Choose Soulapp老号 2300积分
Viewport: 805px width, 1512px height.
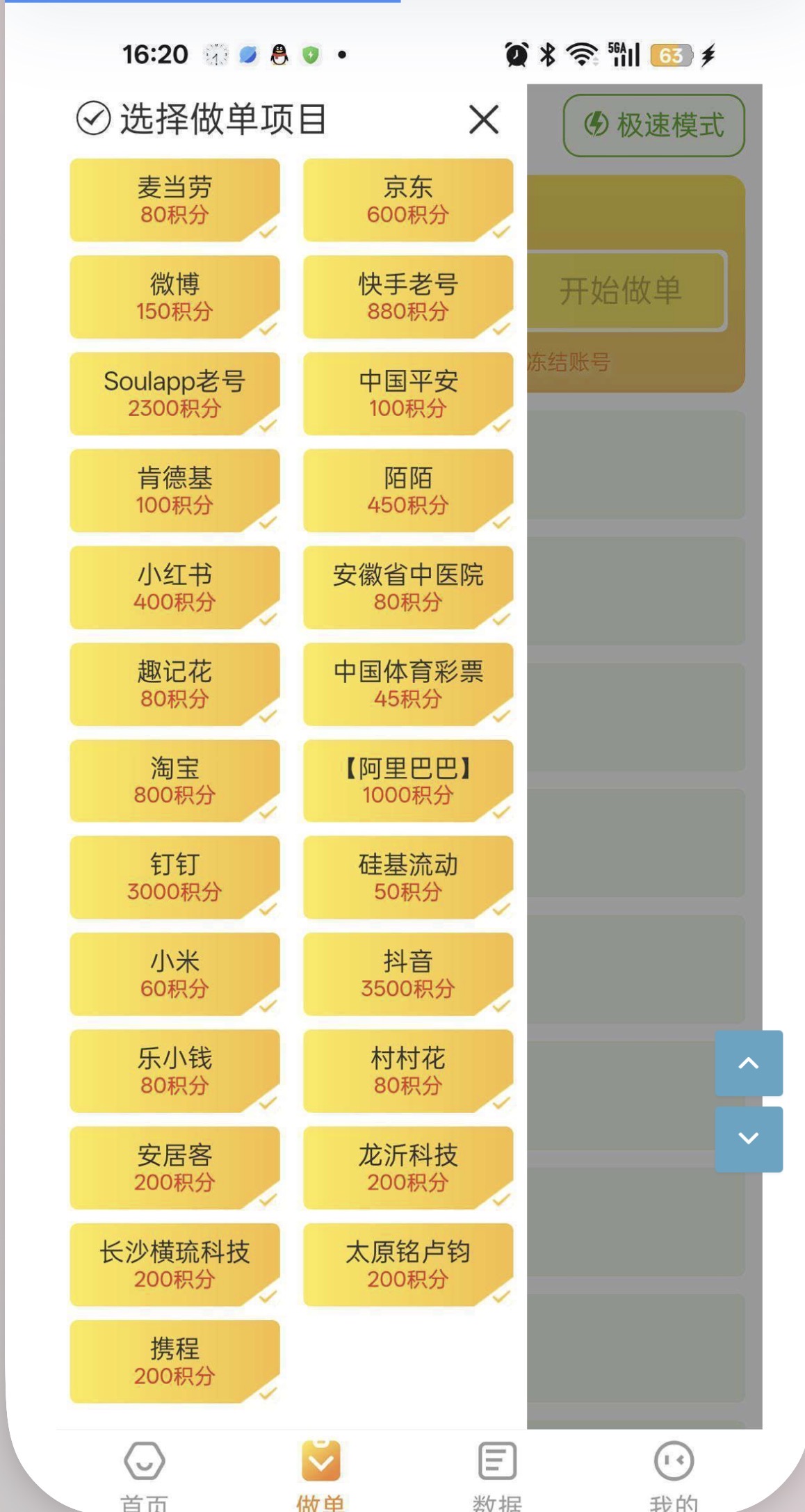[174, 394]
